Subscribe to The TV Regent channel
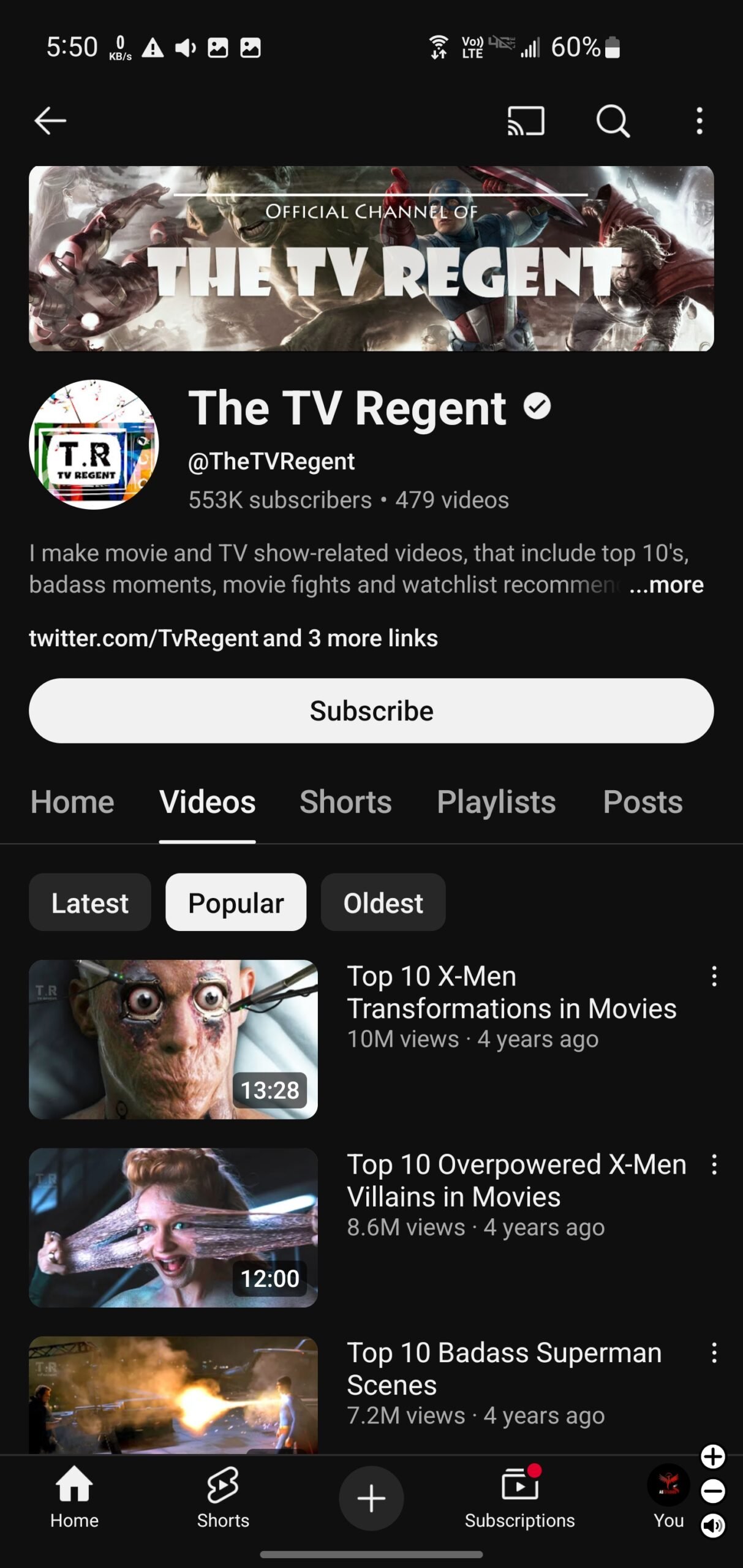 click(371, 710)
